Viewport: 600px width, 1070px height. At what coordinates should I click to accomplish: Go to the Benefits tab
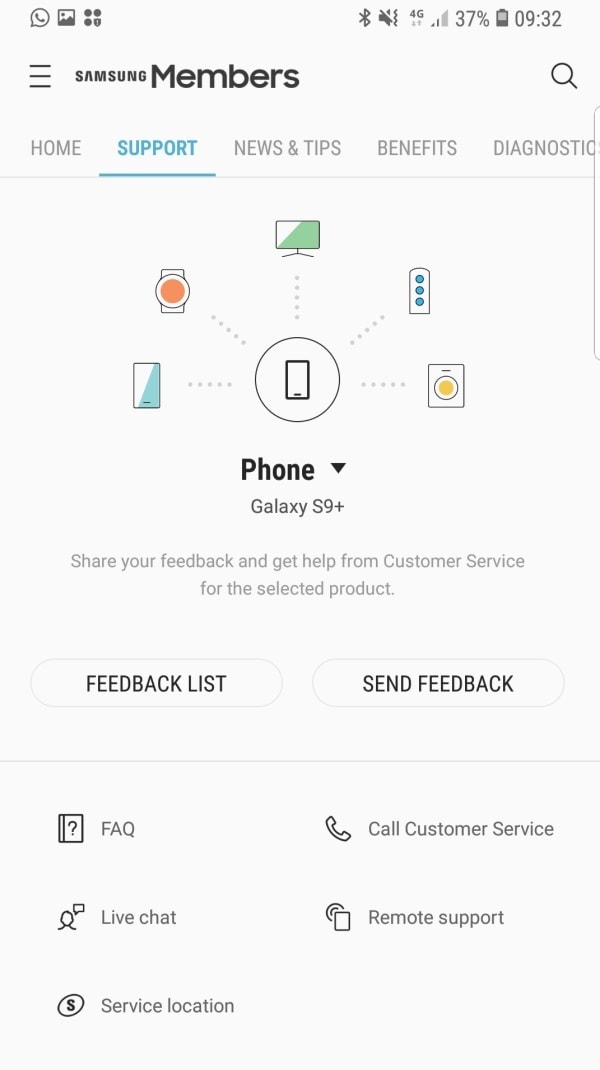coord(417,148)
